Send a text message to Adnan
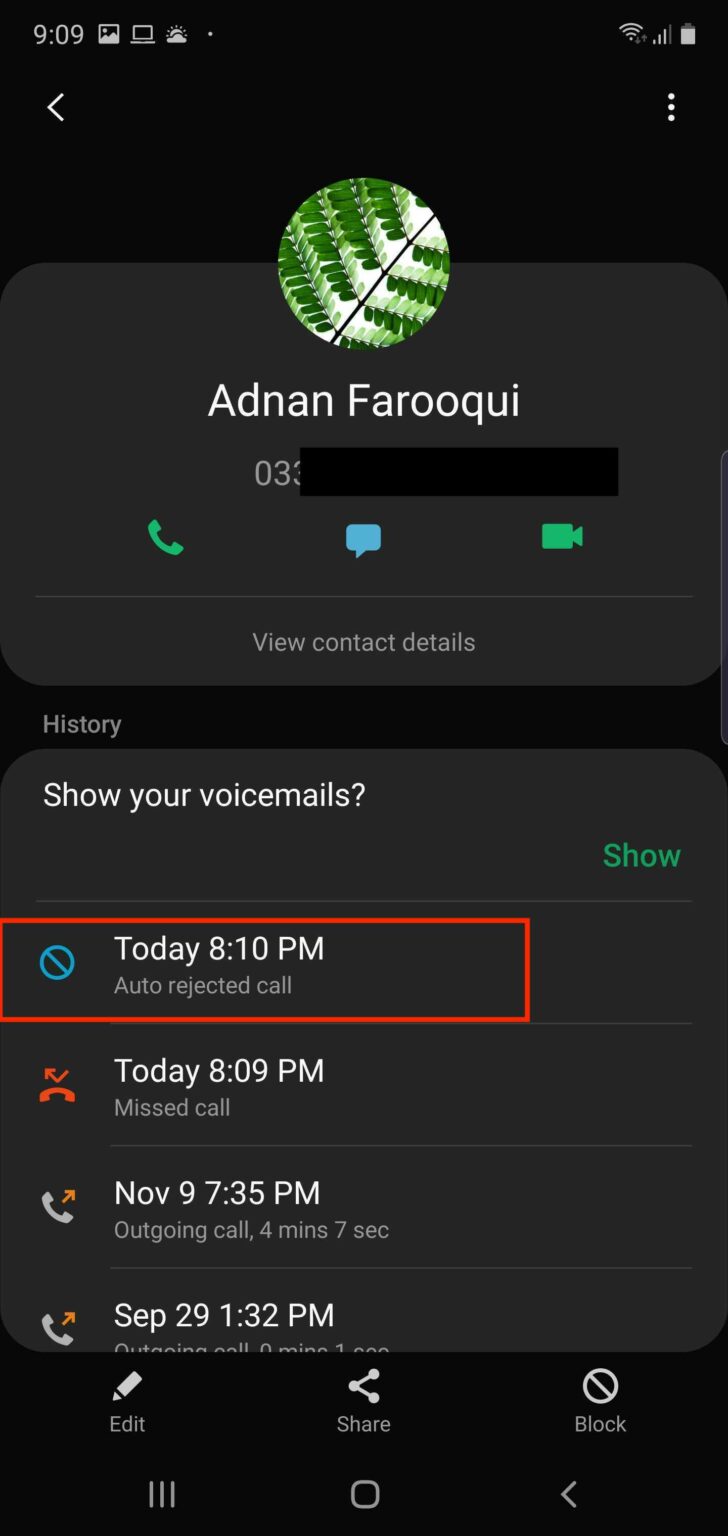The height and width of the screenshot is (1536, 728). (363, 537)
